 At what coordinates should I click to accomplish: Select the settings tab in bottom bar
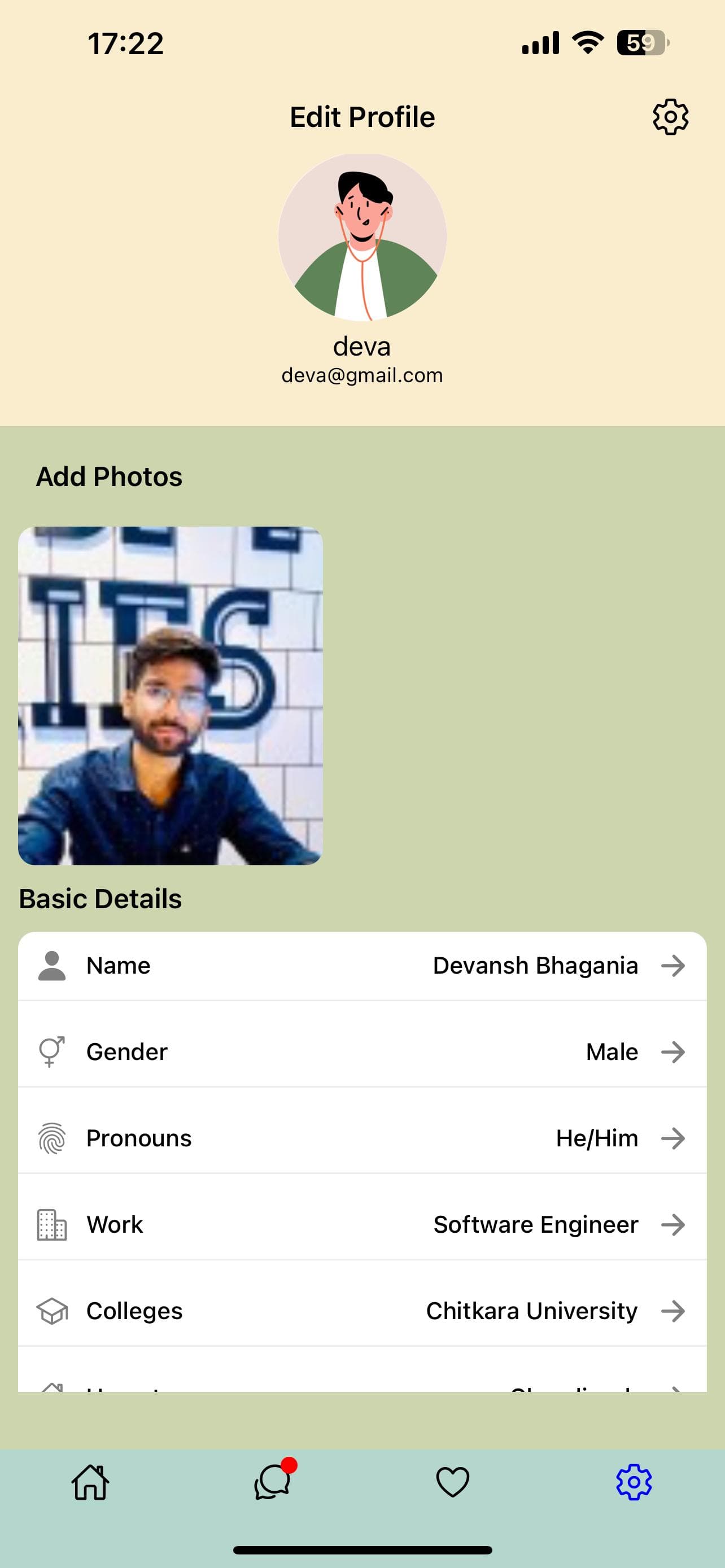pos(634,1482)
